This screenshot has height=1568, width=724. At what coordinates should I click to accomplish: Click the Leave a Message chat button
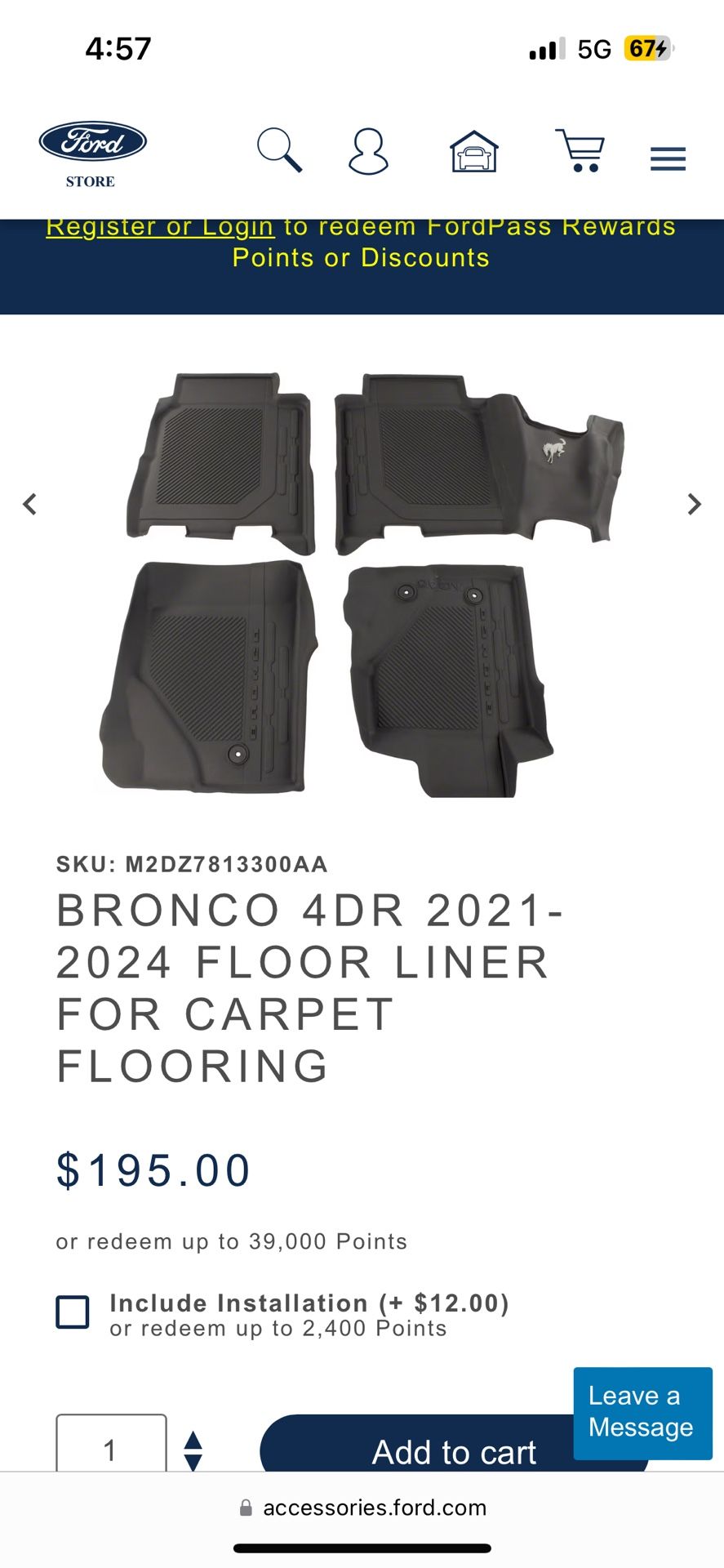[642, 1411]
